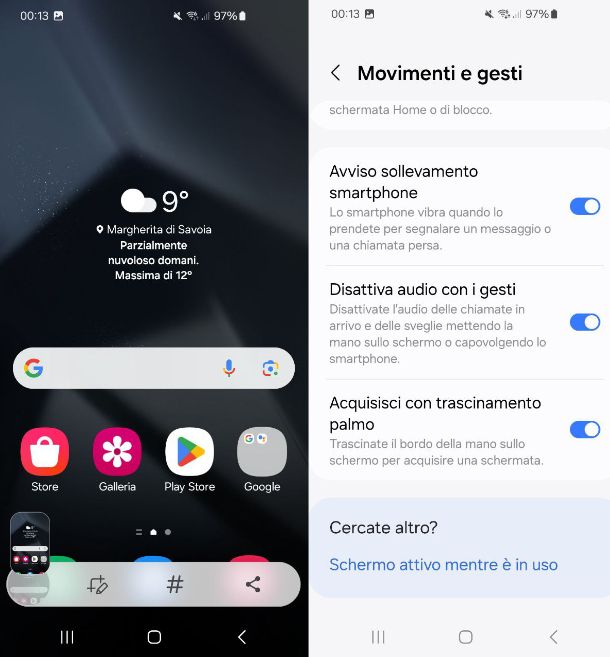This screenshot has width=610, height=657.
Task: Go back from Movimenti e gesti
Action: [336, 73]
